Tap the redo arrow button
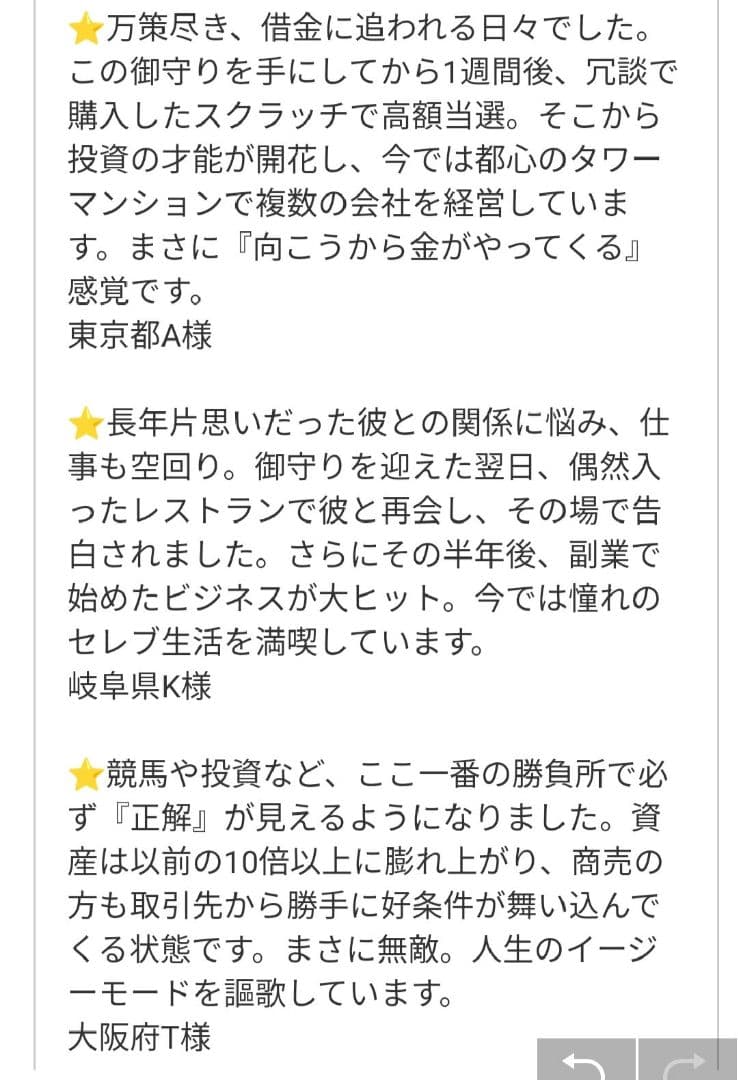 pos(687,1060)
